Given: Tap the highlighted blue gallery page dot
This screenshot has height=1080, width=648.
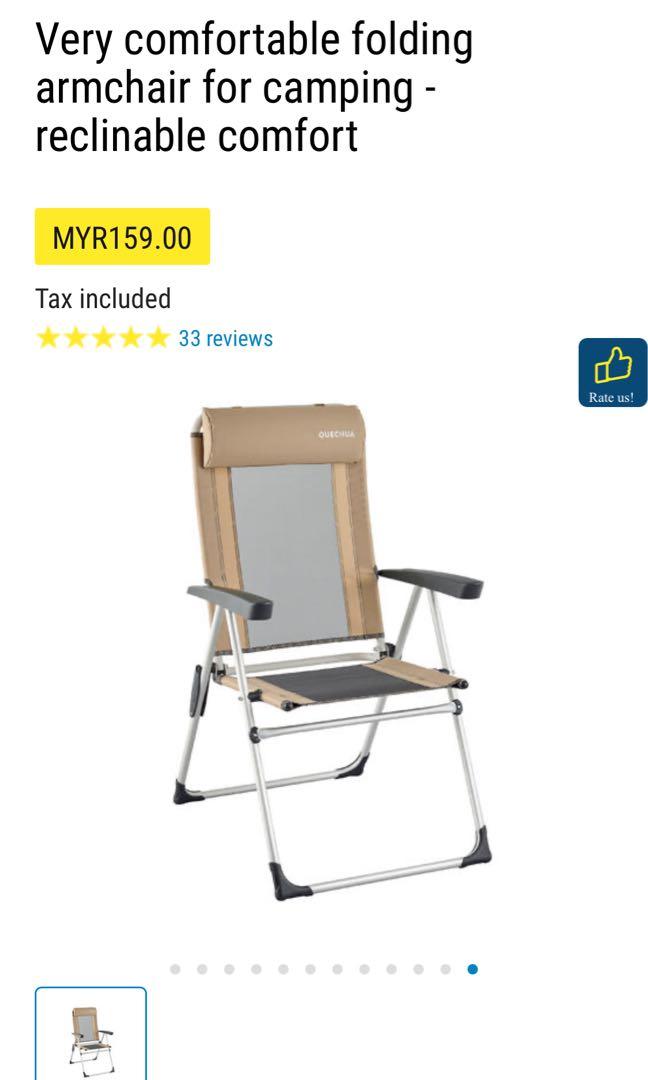Looking at the screenshot, I should click(x=472, y=969).
